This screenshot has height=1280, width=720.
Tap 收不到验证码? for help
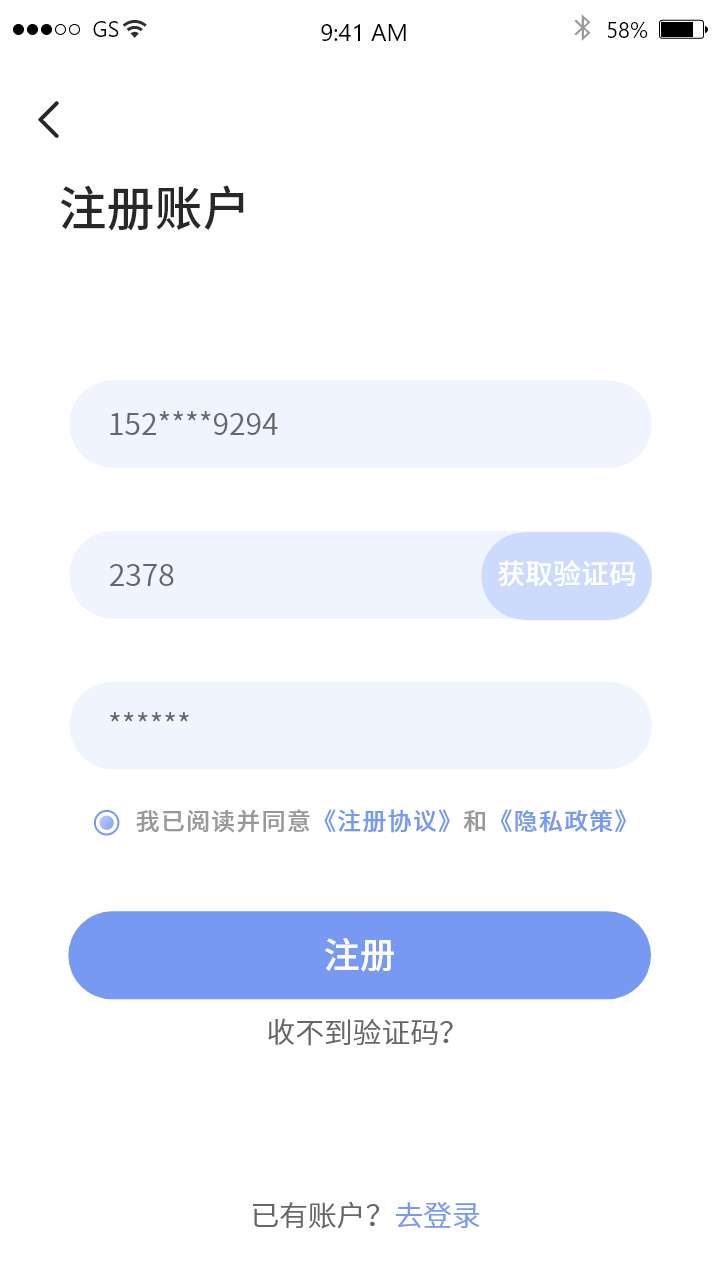[x=362, y=1032]
